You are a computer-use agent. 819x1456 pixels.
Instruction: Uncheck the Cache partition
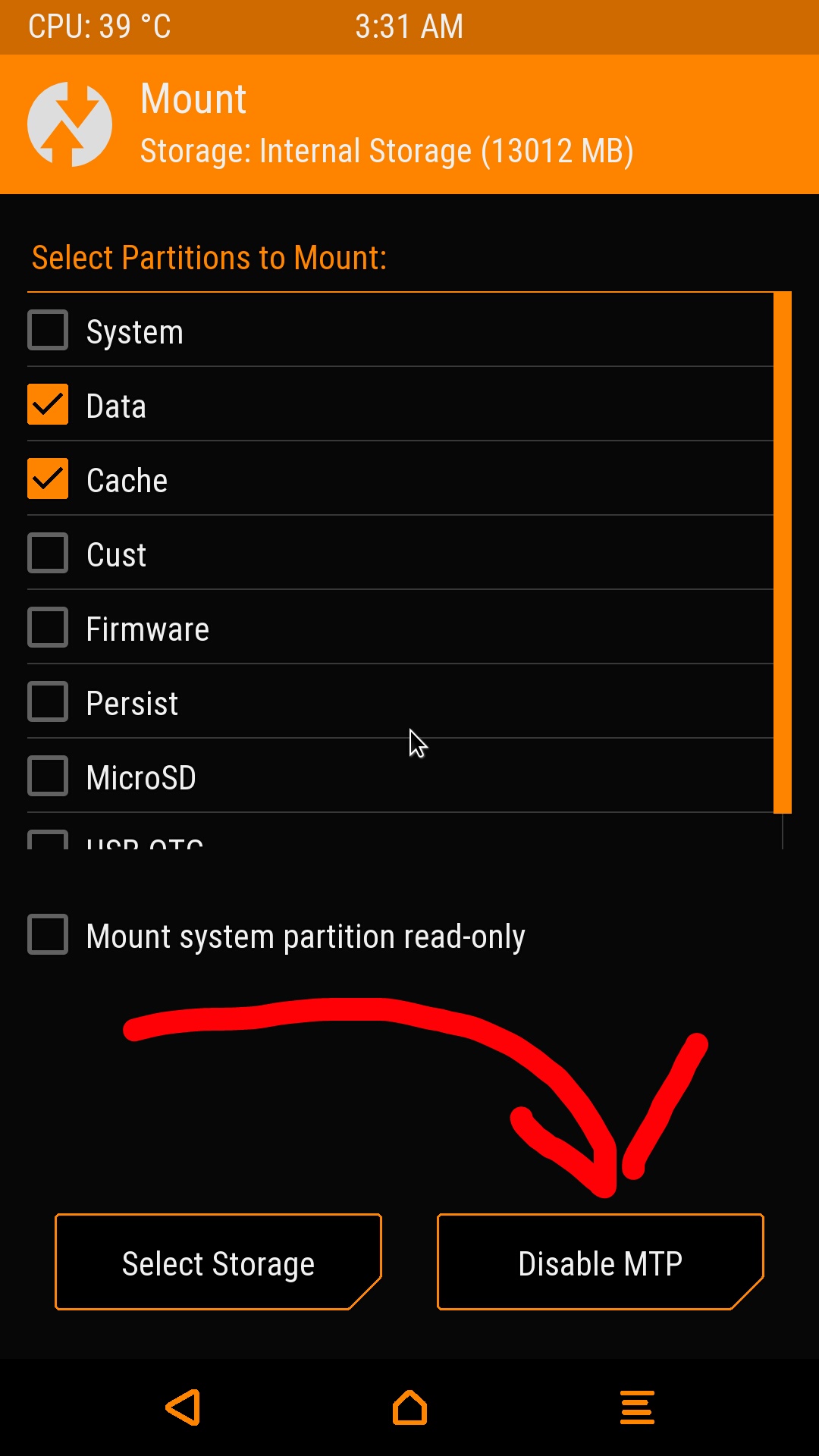(x=48, y=479)
